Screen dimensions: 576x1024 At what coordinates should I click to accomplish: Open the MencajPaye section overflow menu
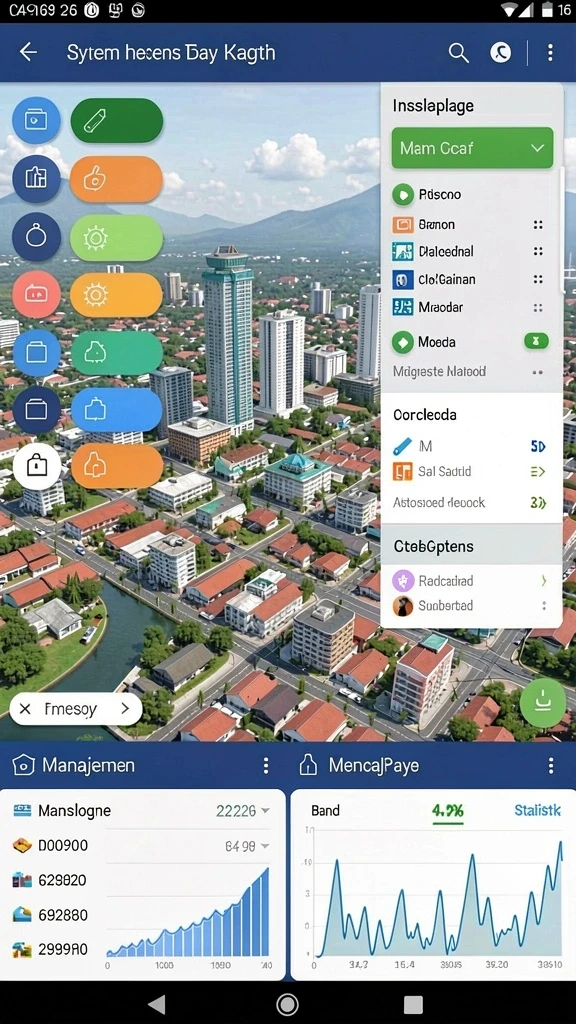[551, 765]
